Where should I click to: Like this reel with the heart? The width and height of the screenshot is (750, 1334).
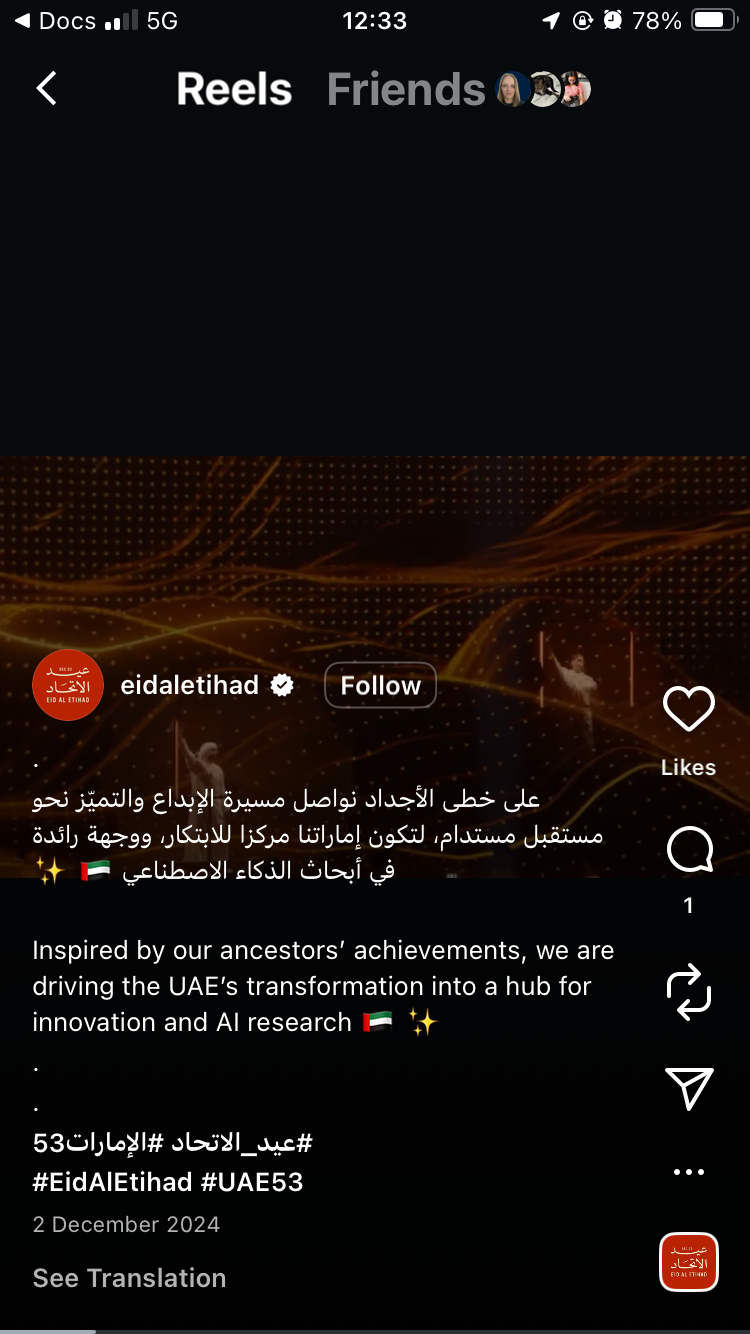tap(689, 710)
